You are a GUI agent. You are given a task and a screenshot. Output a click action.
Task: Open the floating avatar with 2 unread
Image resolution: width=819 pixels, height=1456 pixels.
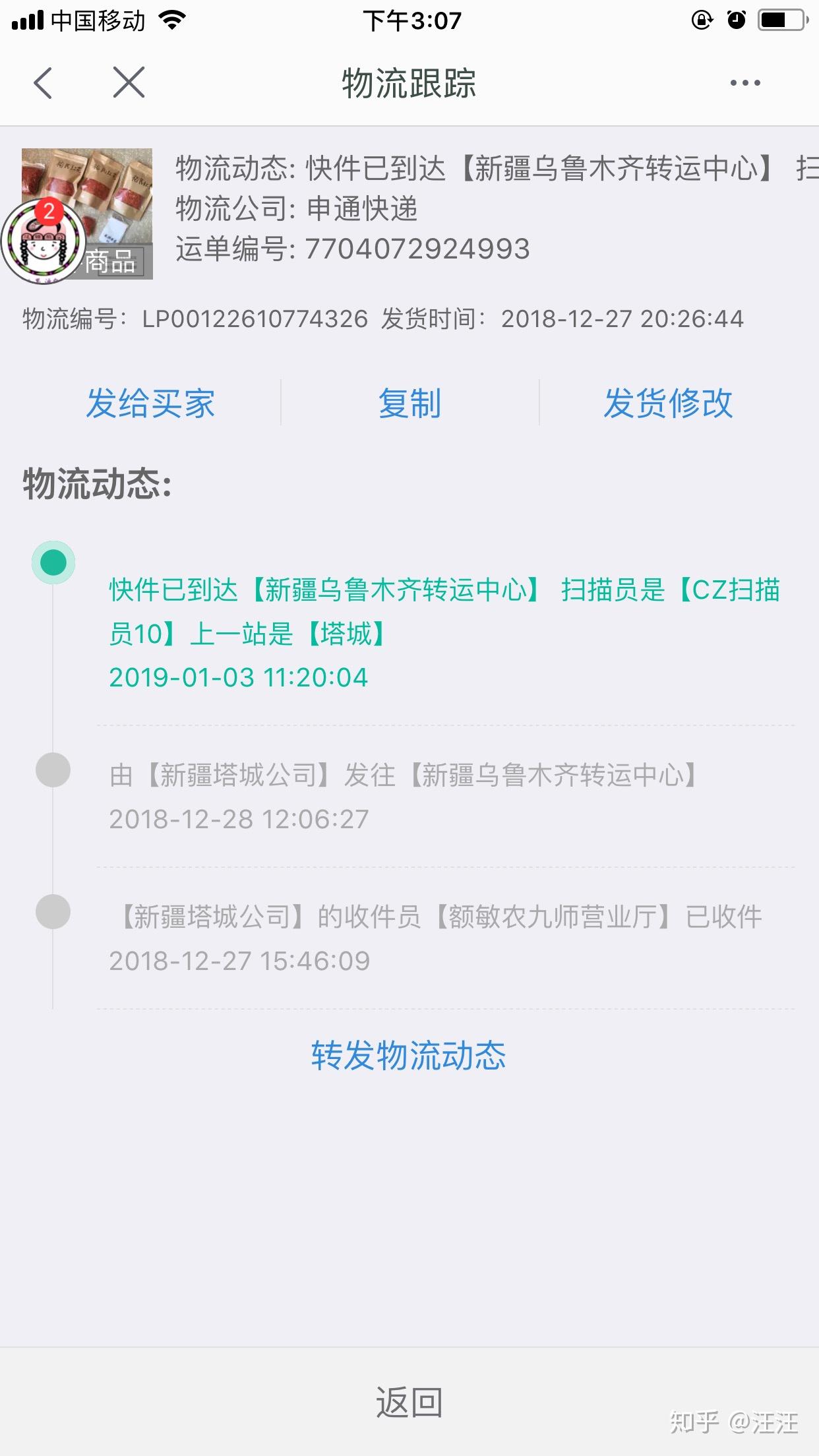tap(41, 243)
